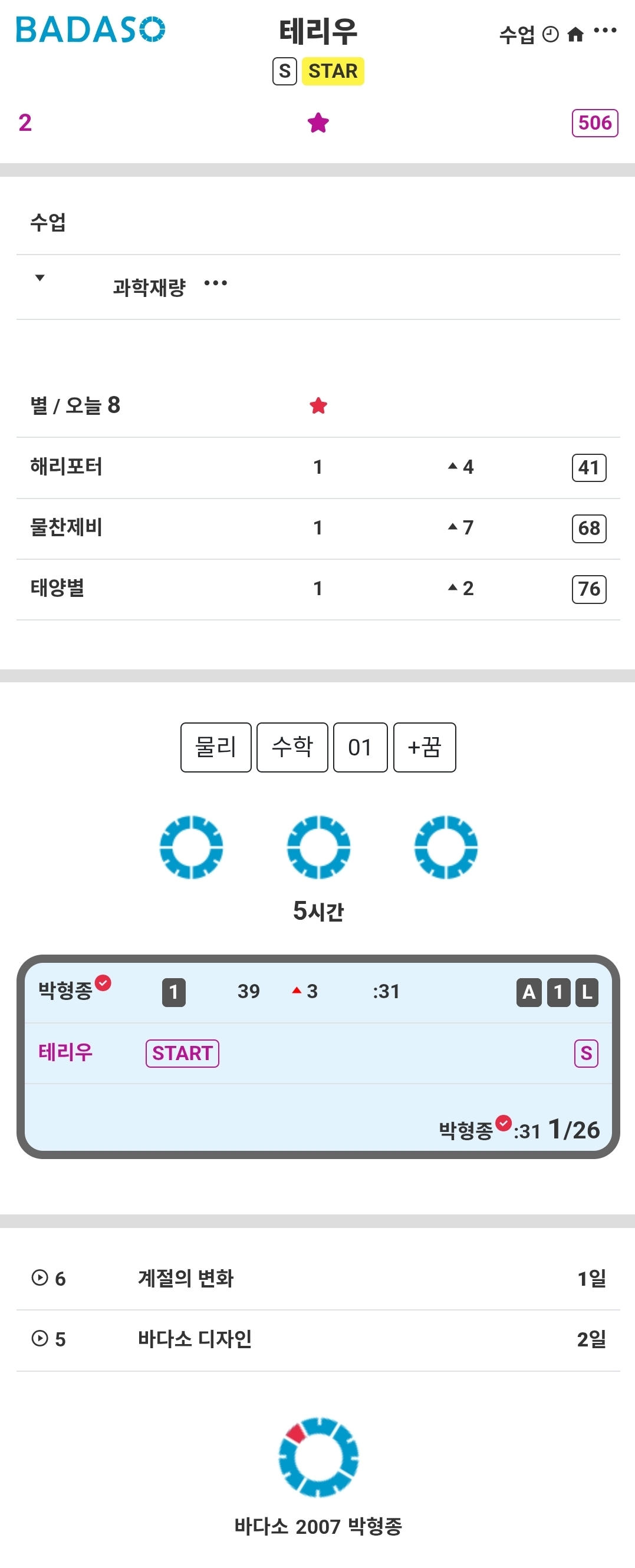Image resolution: width=635 pixels, height=1568 pixels.
Task: Open the 바다소 디자인 lesson
Action: (x=195, y=1339)
